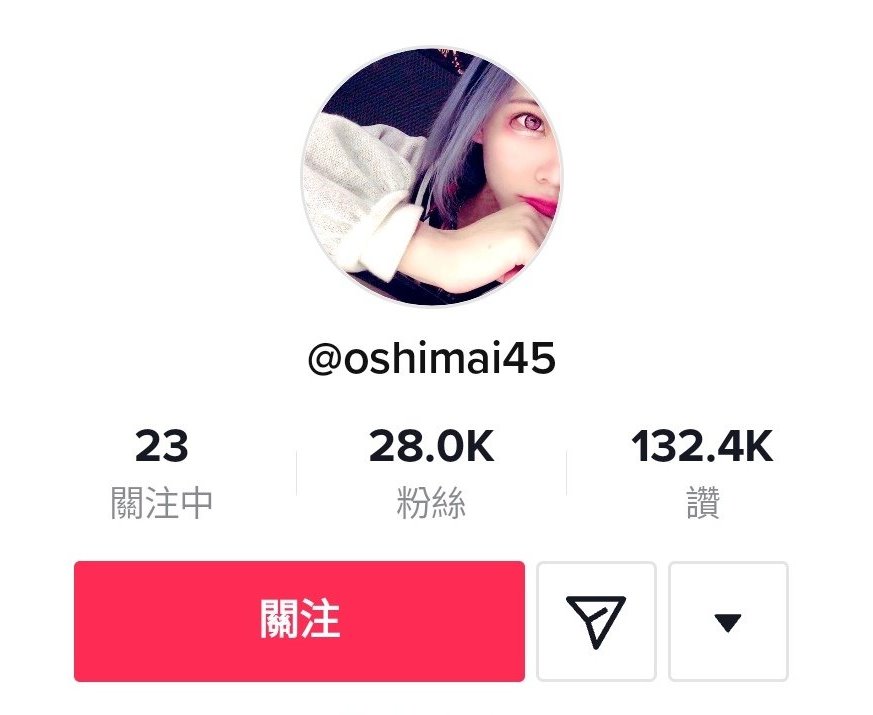Open the @oshimai45 profile picture
Screen dimensions: 873x715
432,176
